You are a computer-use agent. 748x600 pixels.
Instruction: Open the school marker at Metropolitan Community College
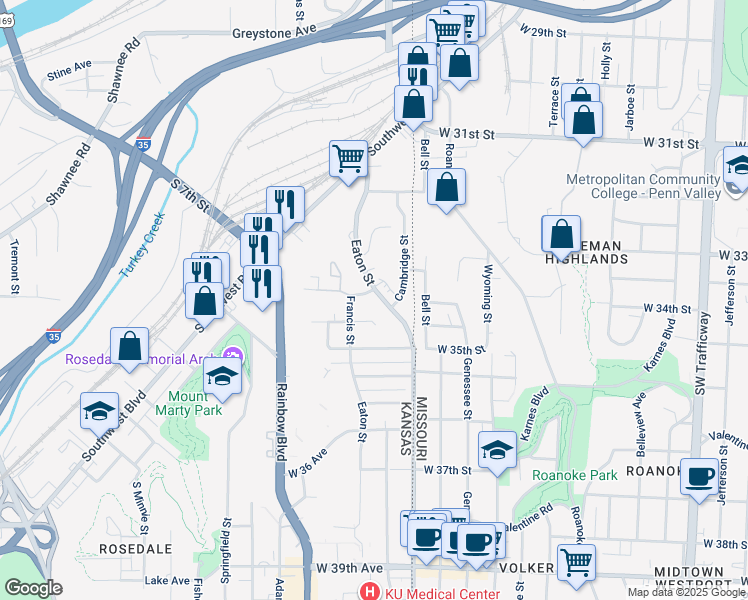(x=738, y=166)
